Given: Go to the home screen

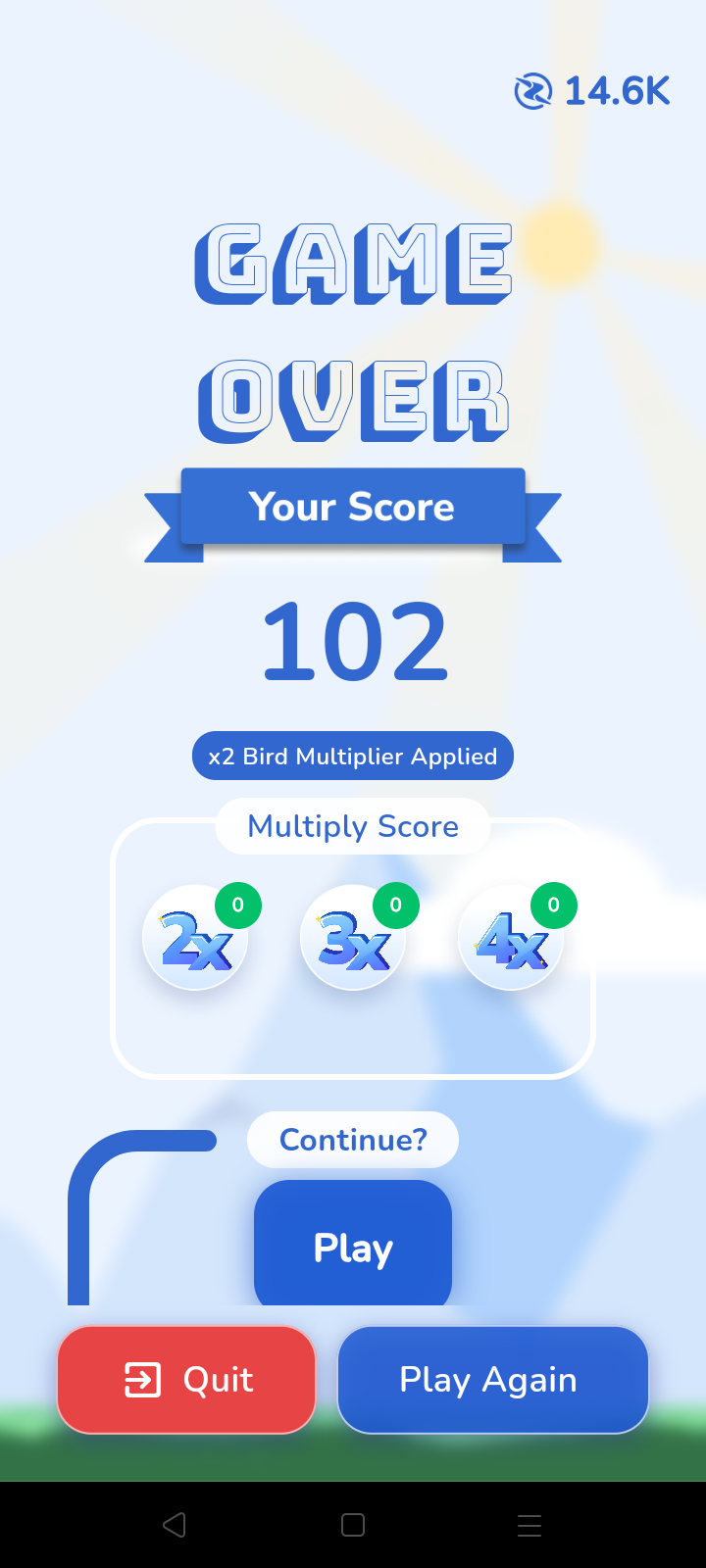Looking at the screenshot, I should tap(353, 1525).
